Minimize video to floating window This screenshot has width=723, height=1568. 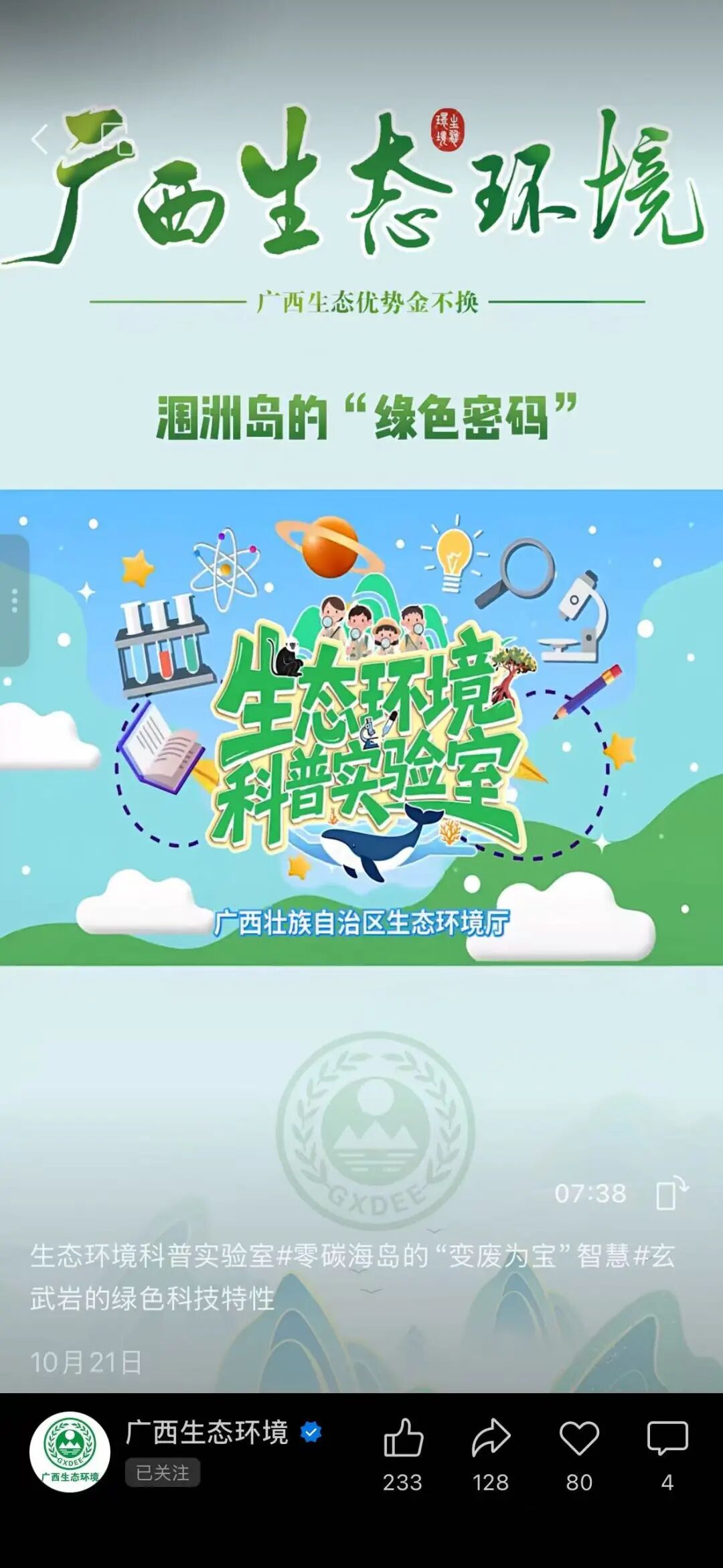116,139
